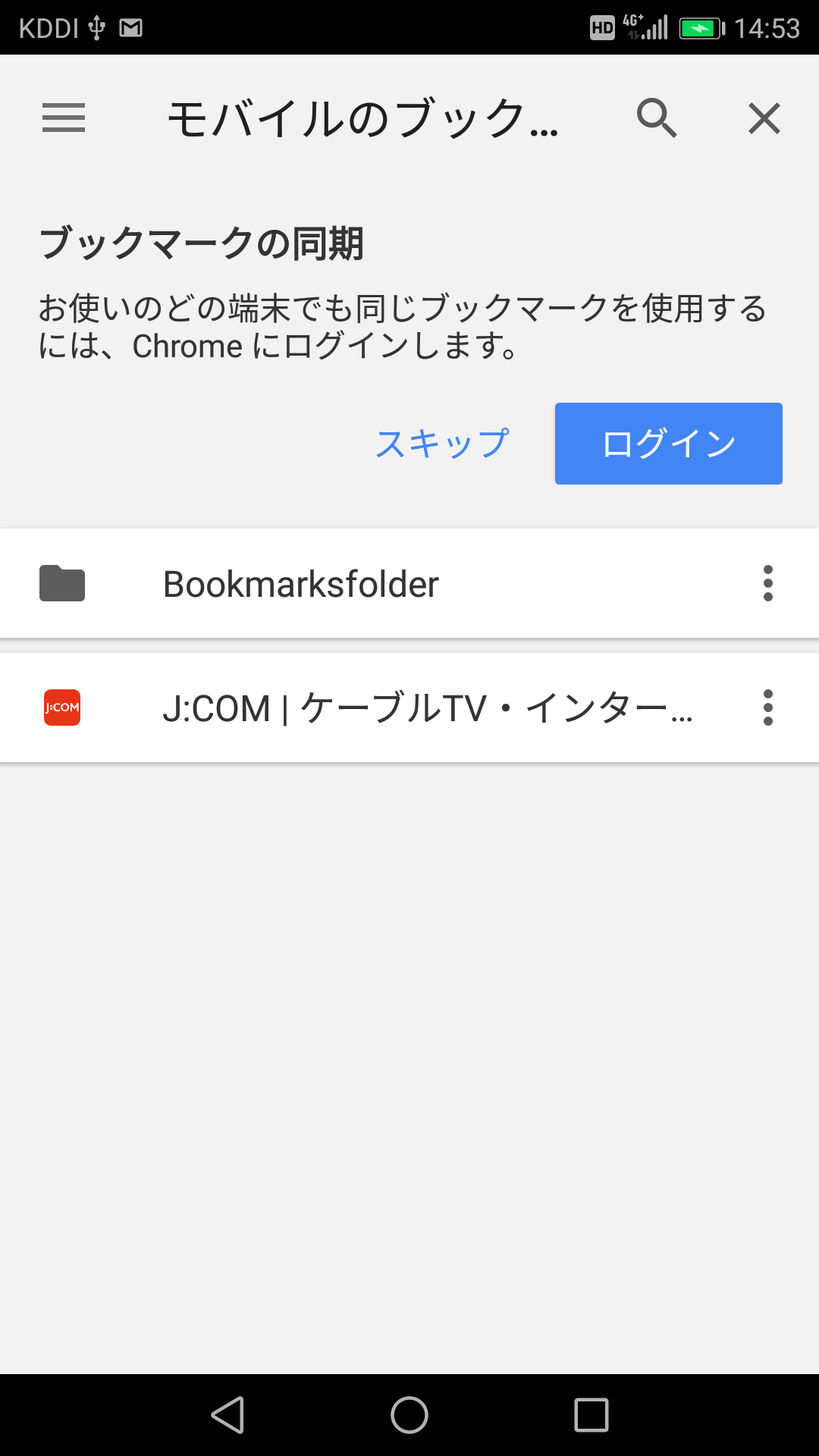The image size is (819, 1456).
Task: Search bookmarks with the magnifier icon
Action: click(x=657, y=118)
